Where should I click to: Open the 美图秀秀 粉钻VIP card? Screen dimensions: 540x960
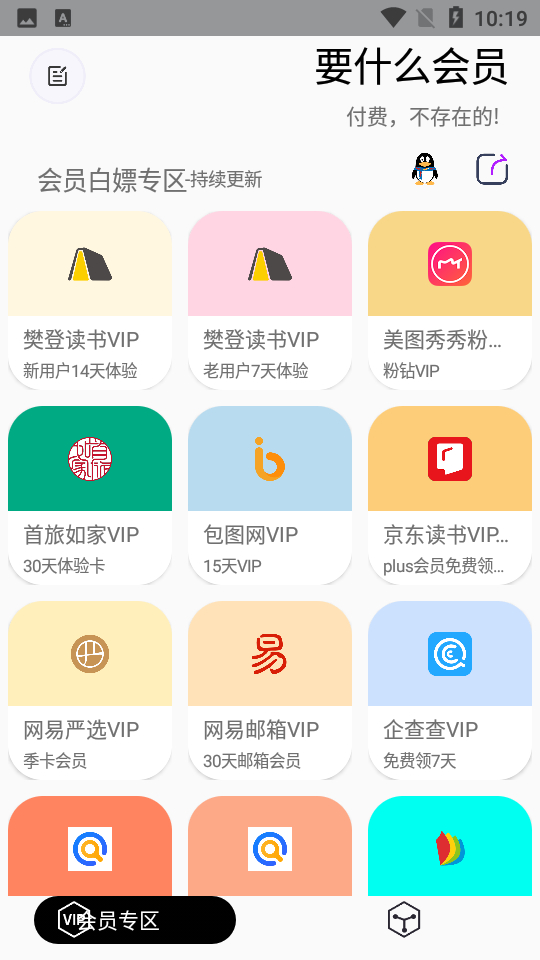pos(450,301)
